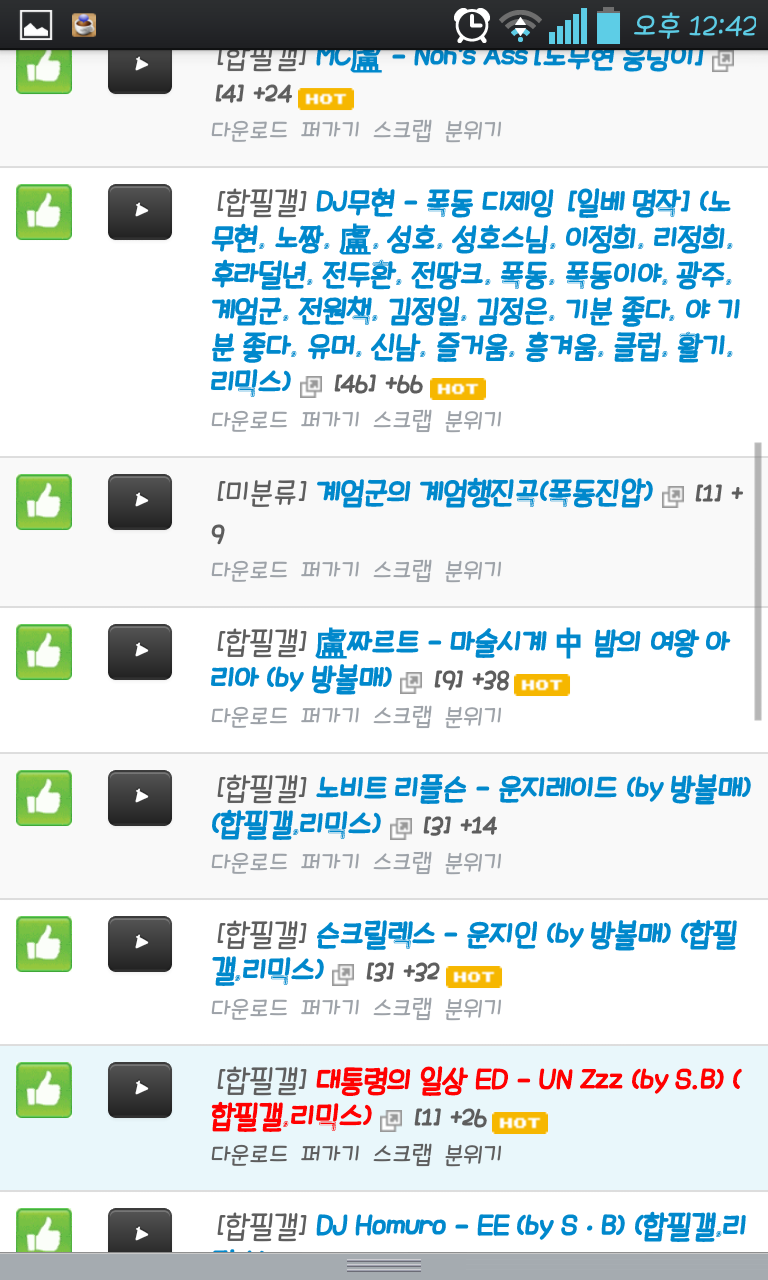768x1280 pixels.
Task: Toggle like on the 노비트 리플슨 post
Action: click(43, 797)
